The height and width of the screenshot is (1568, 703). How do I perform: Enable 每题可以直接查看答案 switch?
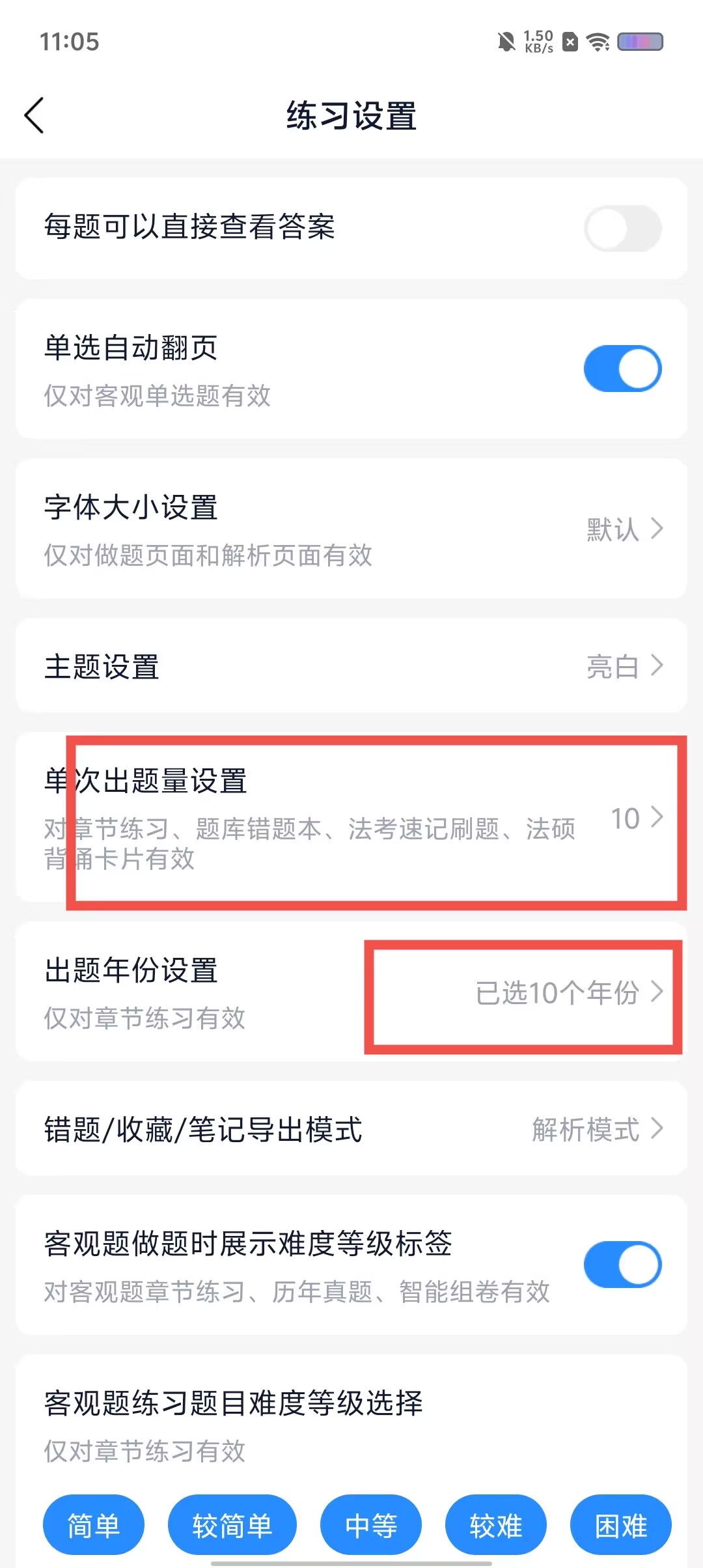(623, 229)
